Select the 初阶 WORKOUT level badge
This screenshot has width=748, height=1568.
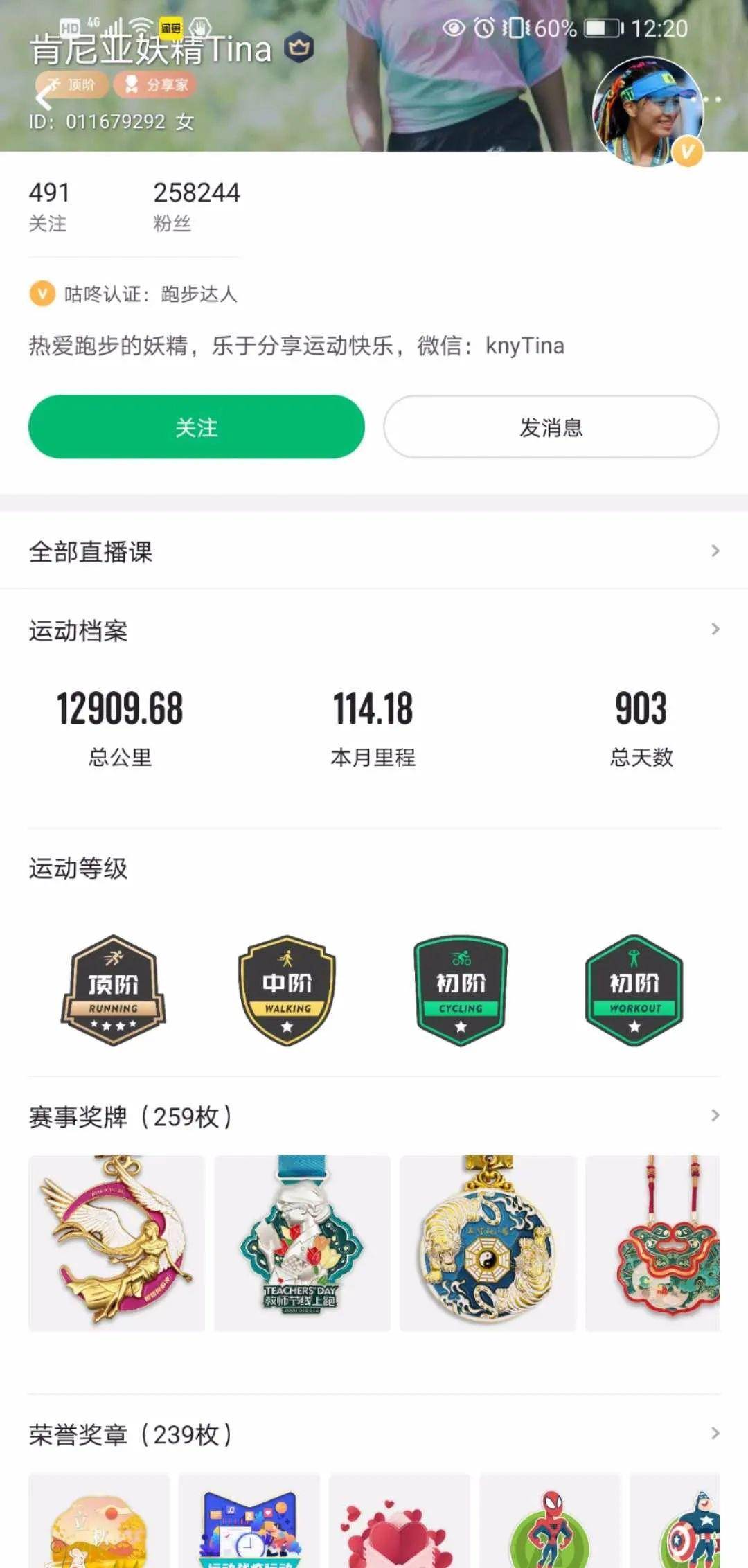pos(634,990)
